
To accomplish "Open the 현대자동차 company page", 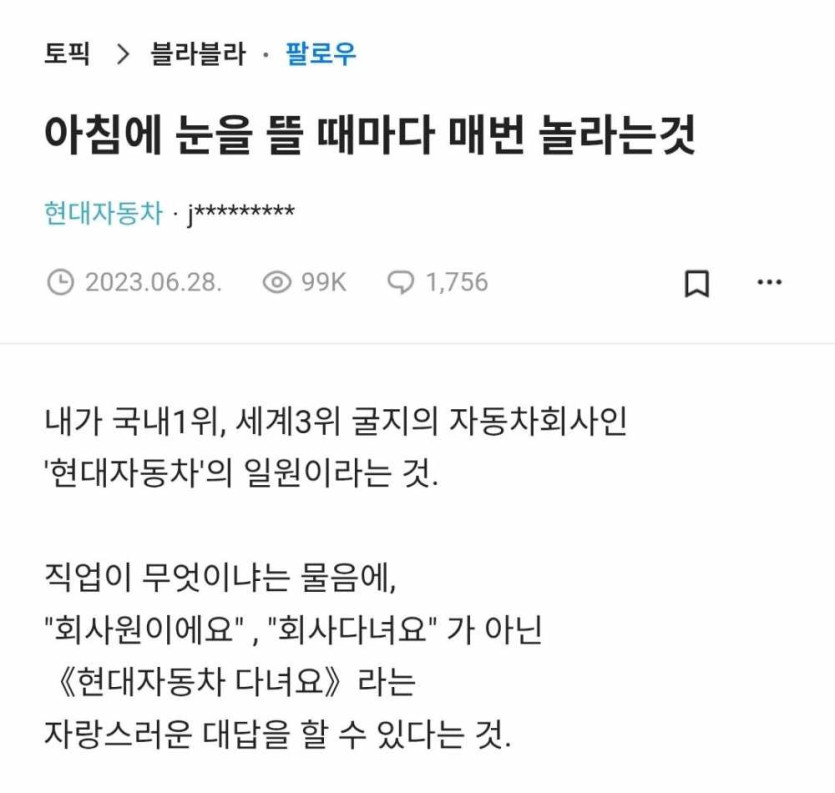I will coord(103,213).
